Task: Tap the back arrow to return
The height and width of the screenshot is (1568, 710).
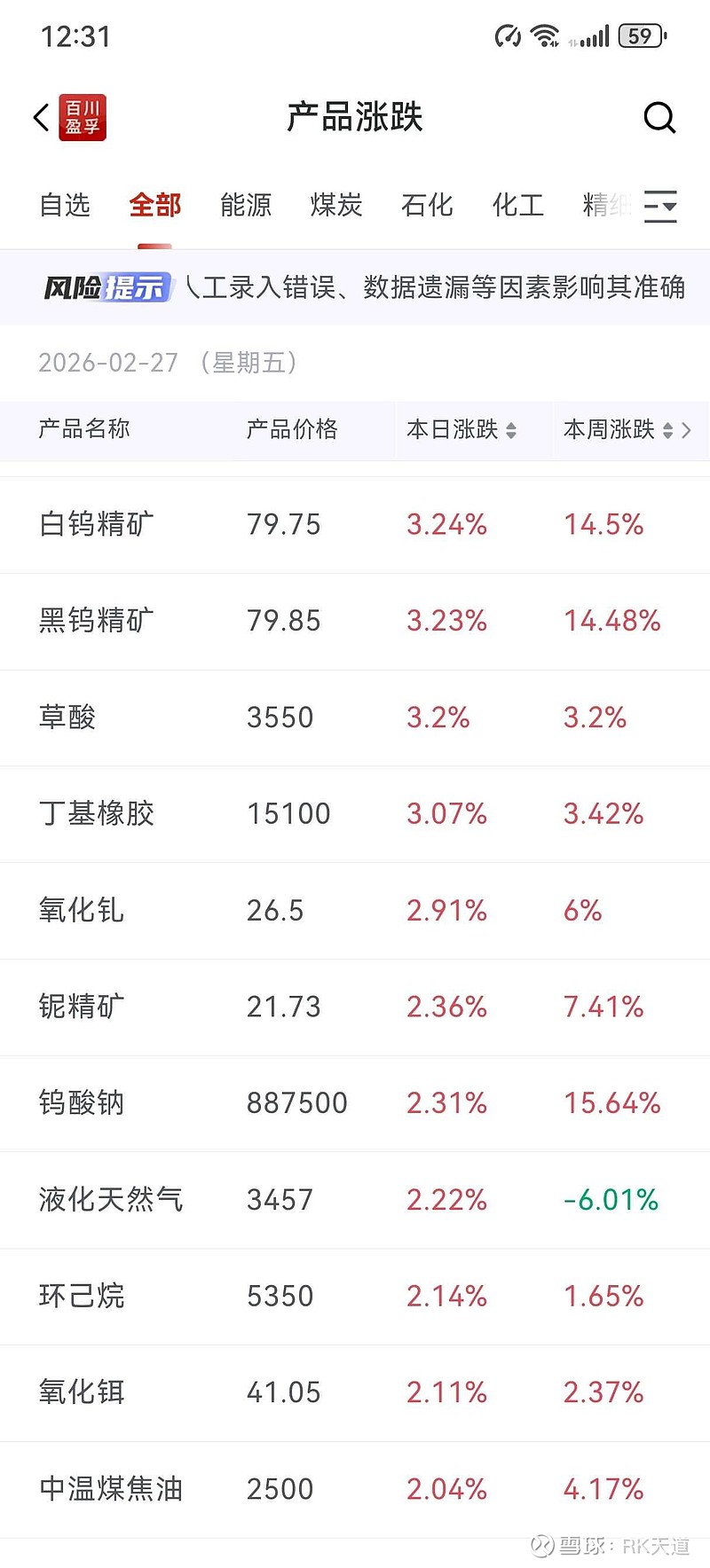Action: (38, 117)
